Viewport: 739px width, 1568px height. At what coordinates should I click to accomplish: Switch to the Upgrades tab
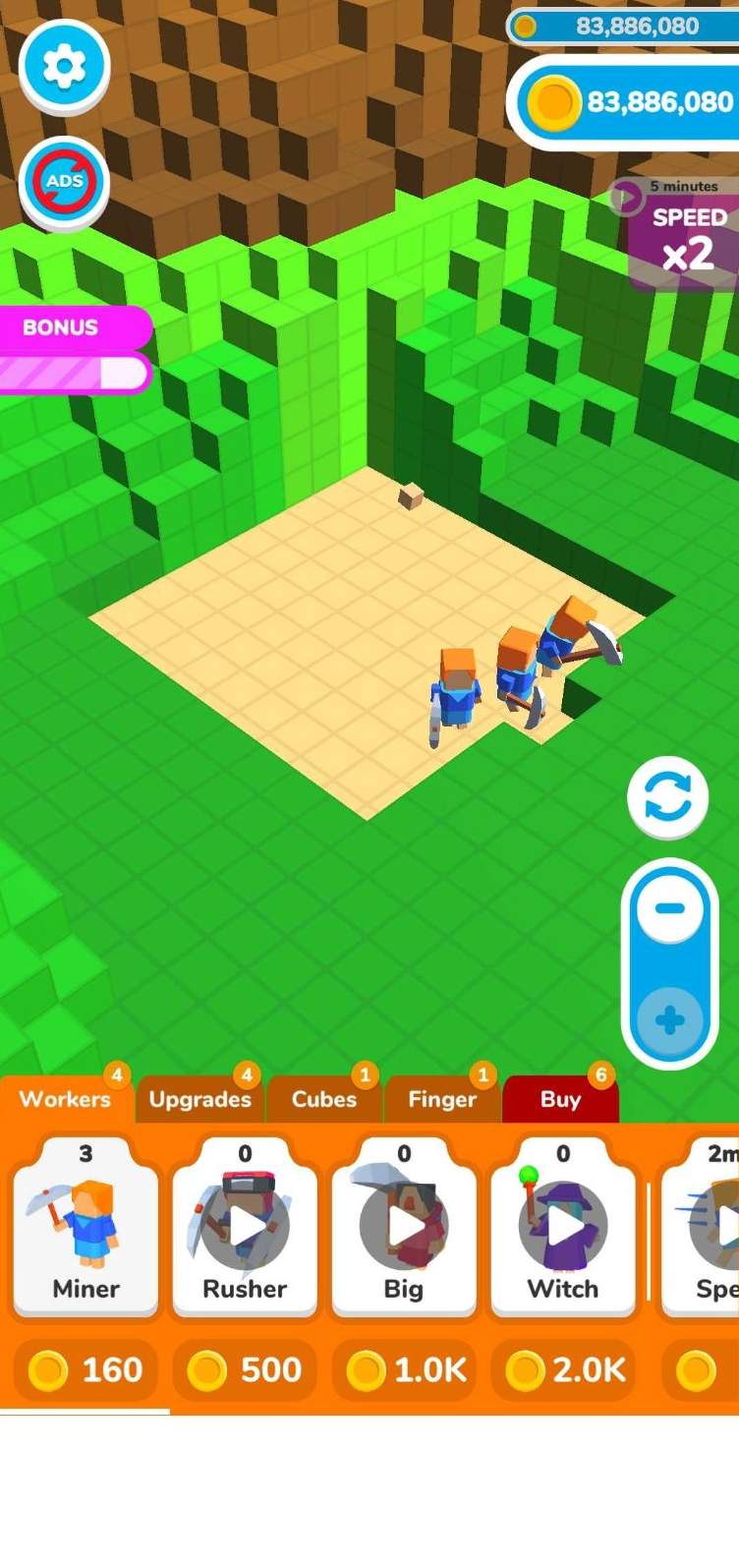tap(200, 1099)
